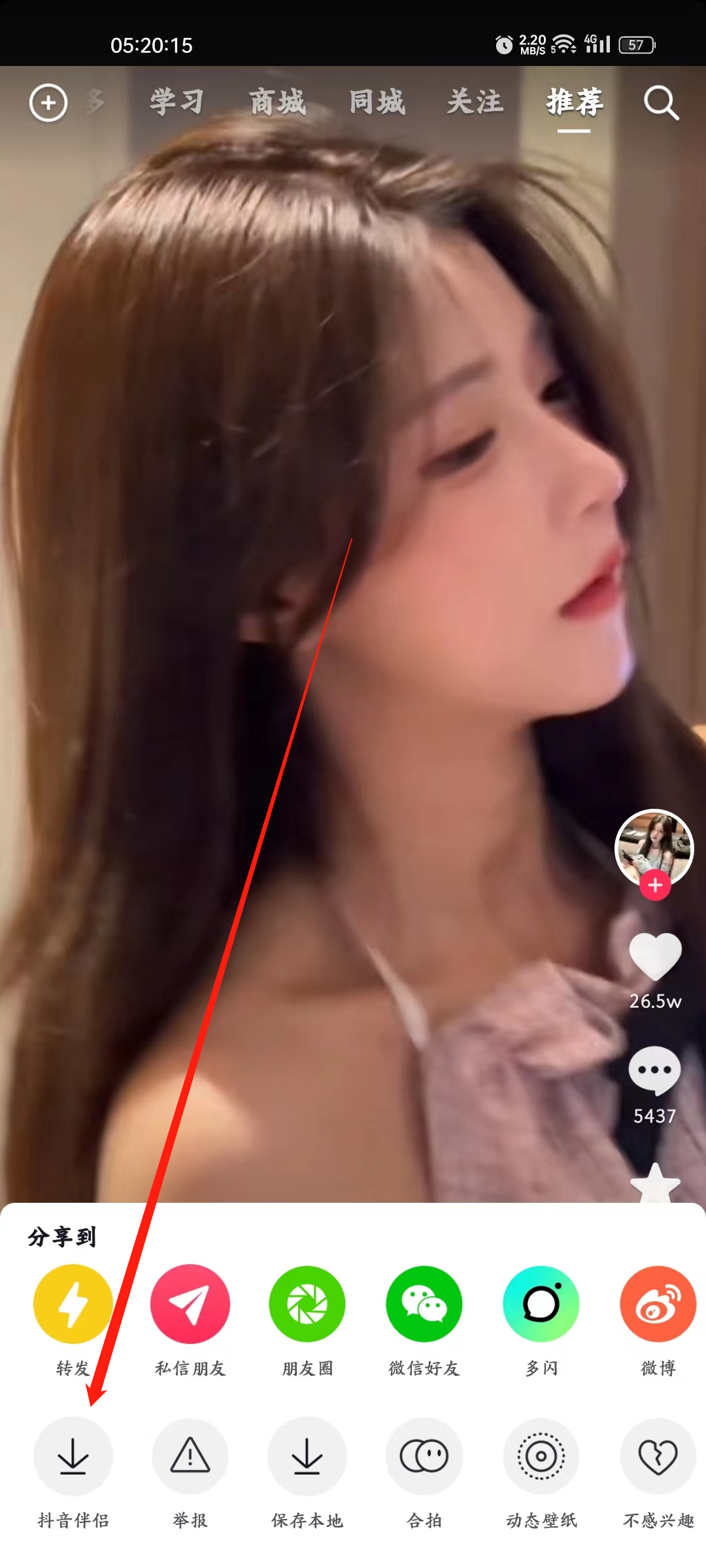706x1568 pixels.
Task: Tap the plus icon at top left
Action: 48,103
